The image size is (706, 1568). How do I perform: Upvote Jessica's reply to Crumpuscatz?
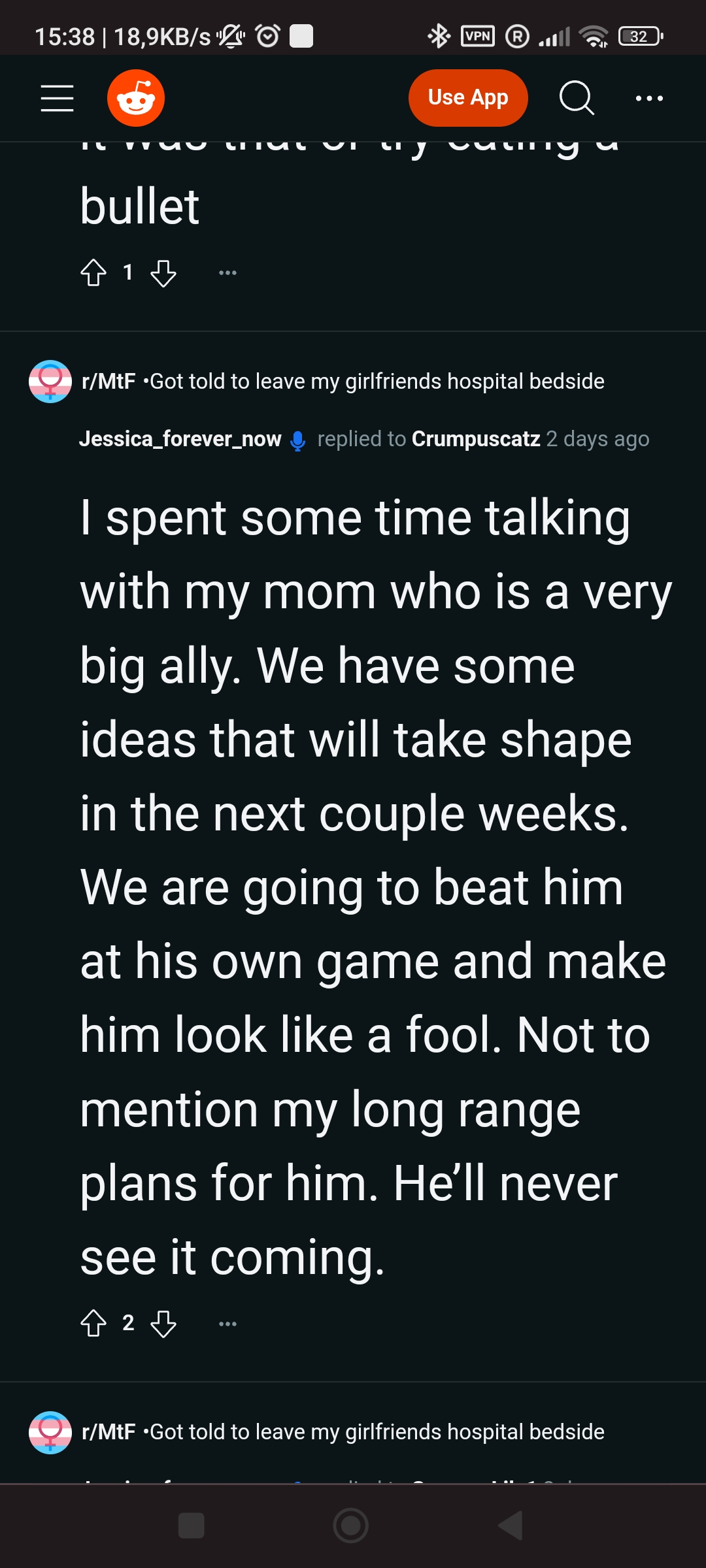coord(93,1323)
